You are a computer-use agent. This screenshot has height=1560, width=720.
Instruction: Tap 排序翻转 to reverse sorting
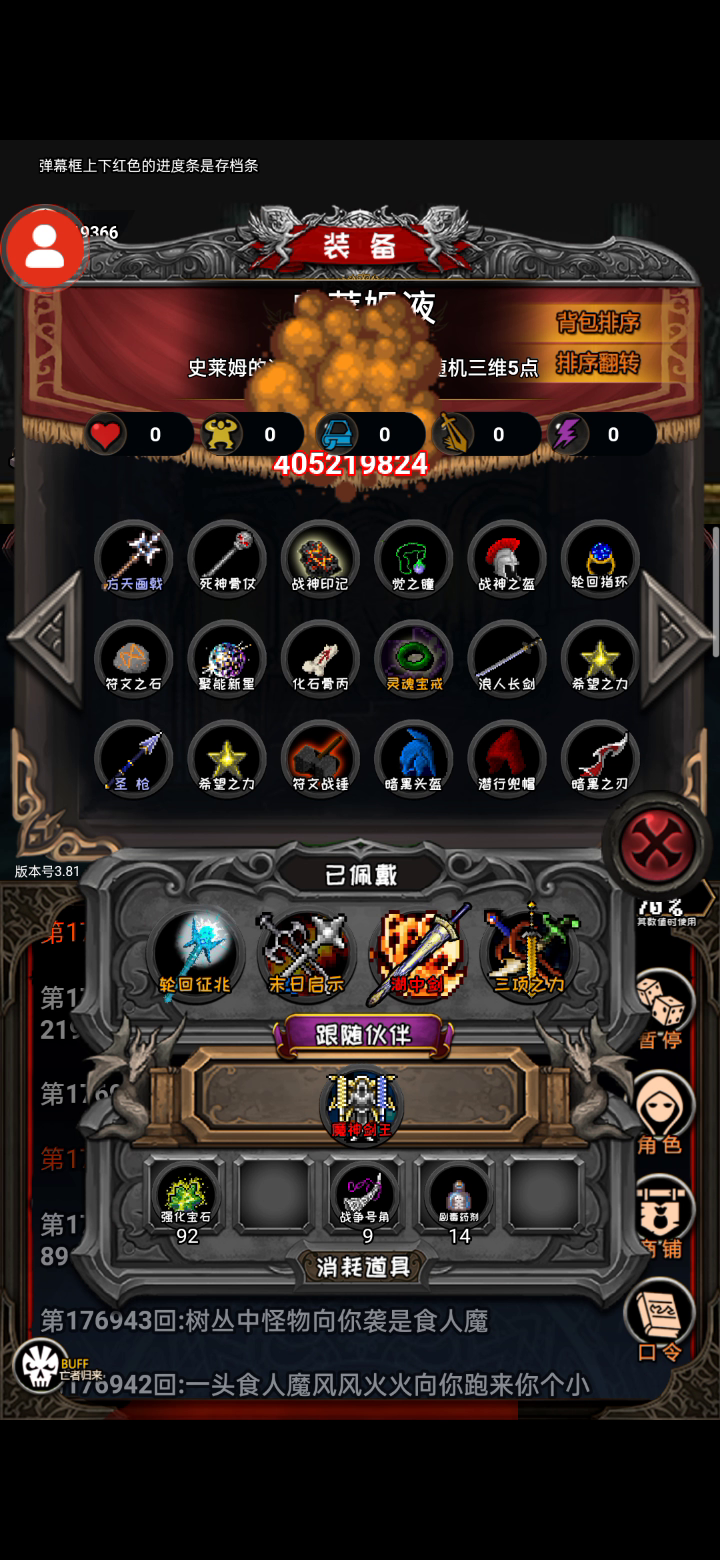coord(598,362)
